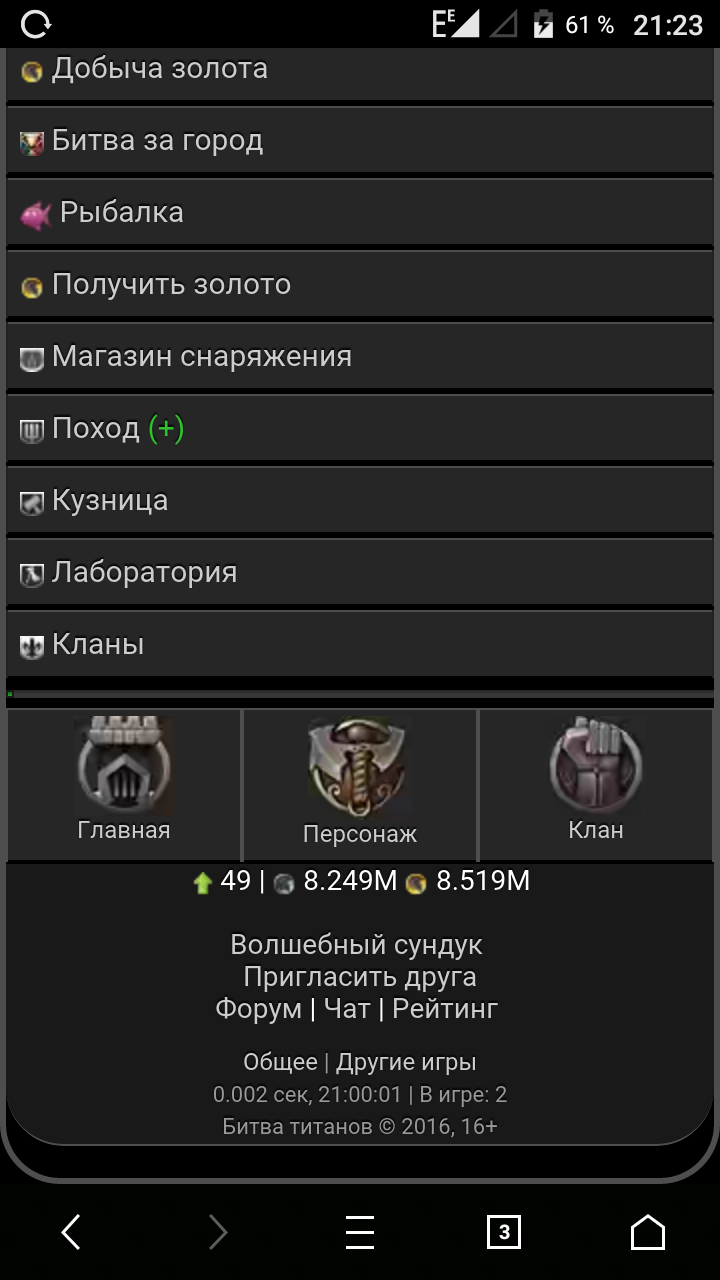720x1280 pixels.
Task: Open the Чат link
Action: 347,1008
